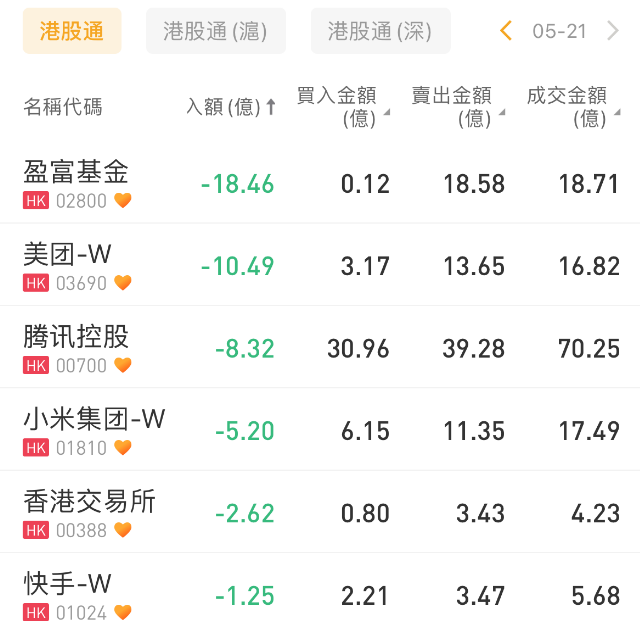Go to the previous date arrow
The width and height of the screenshot is (640, 623).
[506, 31]
